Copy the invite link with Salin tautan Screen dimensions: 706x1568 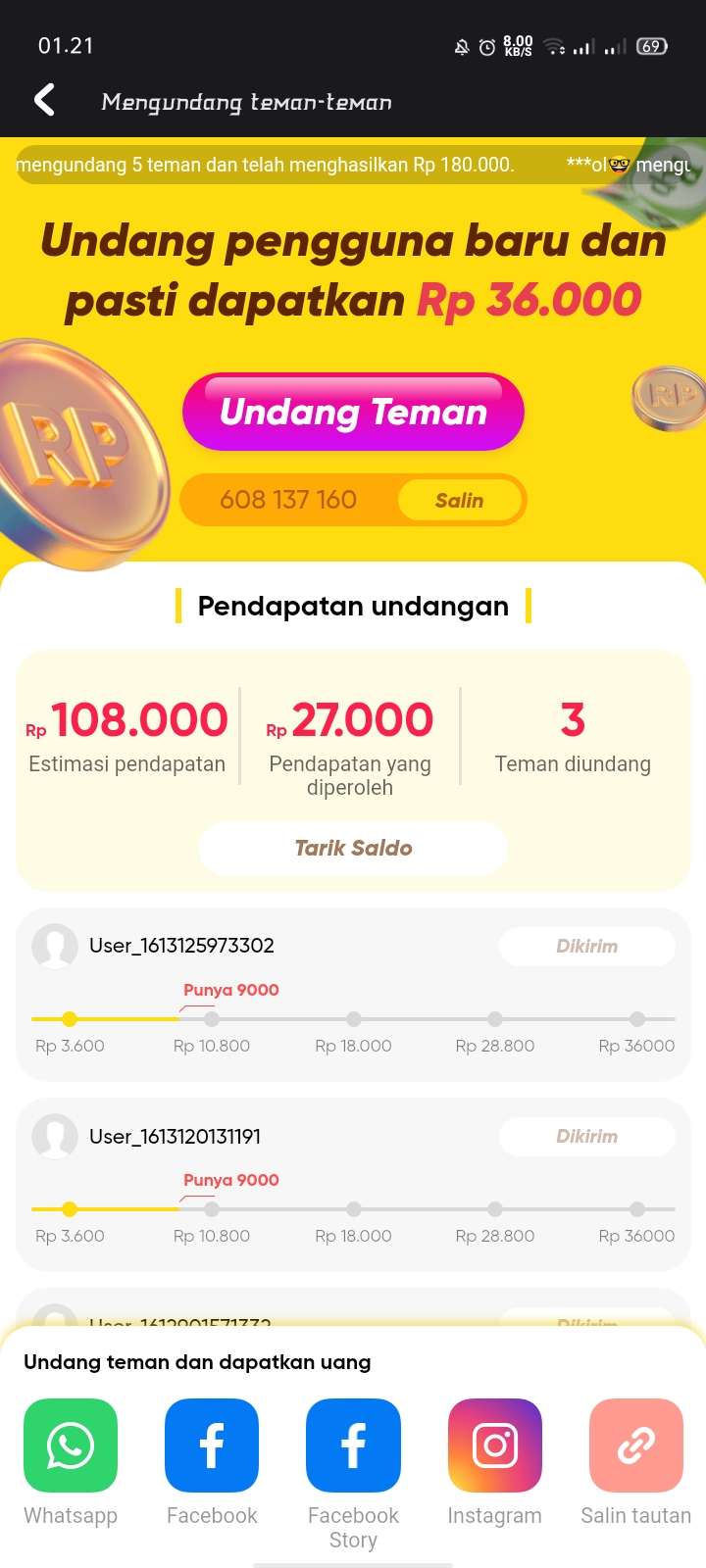pyautogui.click(x=635, y=1445)
